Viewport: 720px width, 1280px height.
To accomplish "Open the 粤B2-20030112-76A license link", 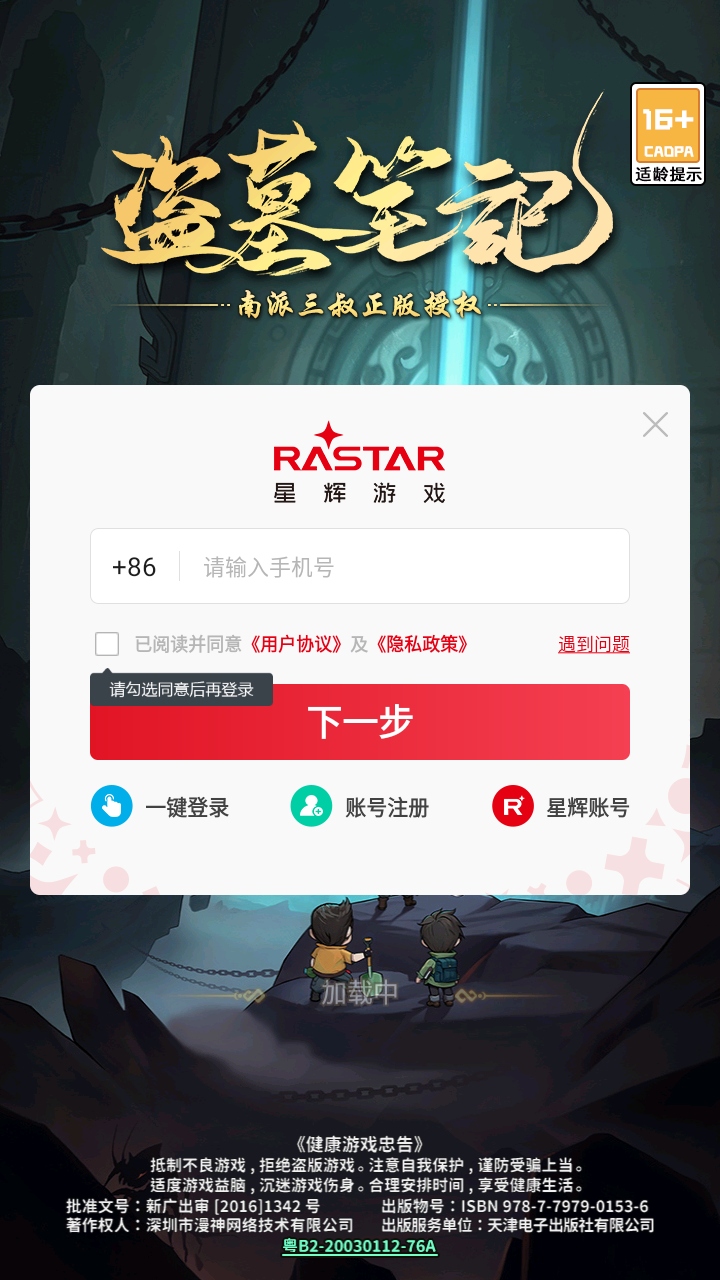I will 360,1246.
